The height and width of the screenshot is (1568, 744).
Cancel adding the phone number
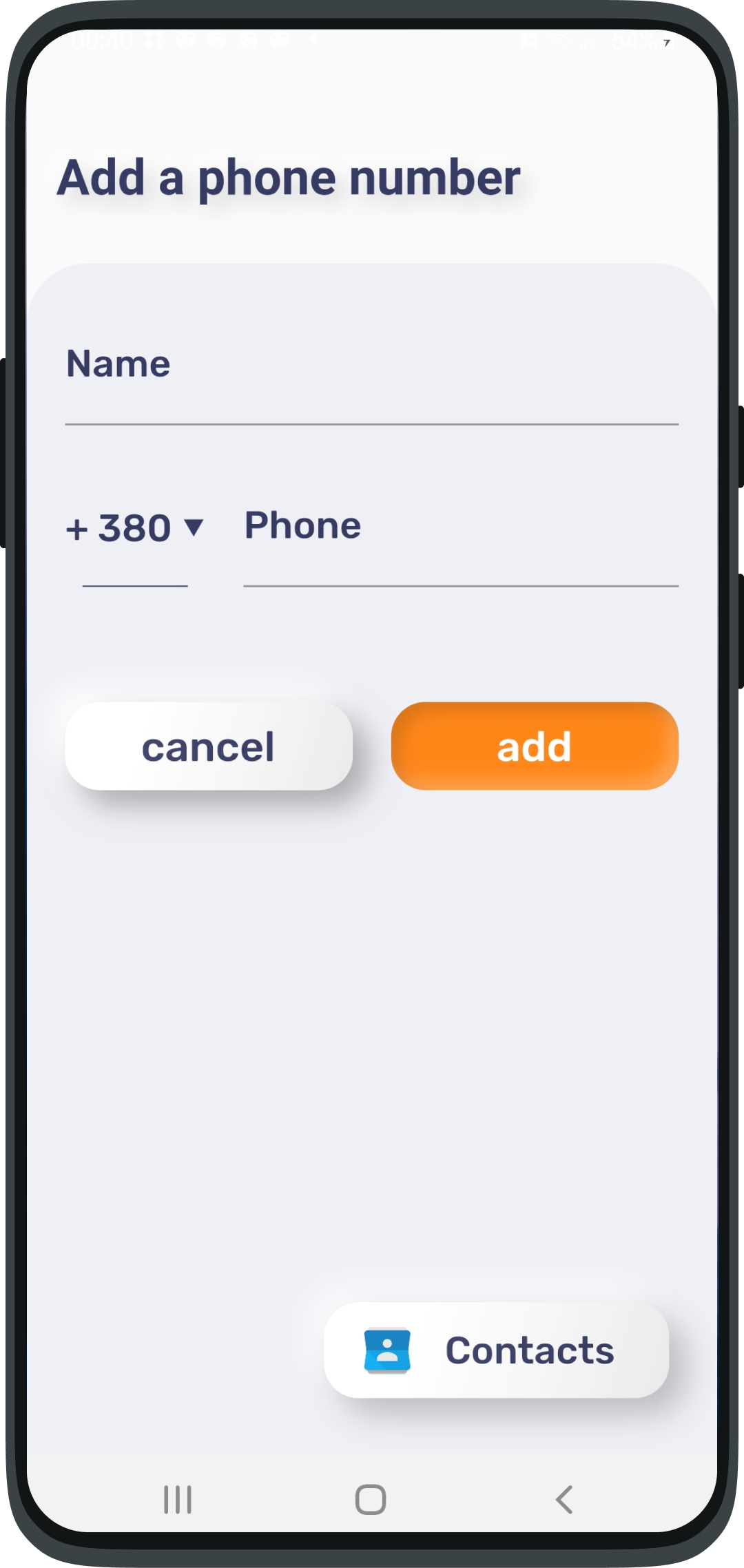(x=209, y=746)
